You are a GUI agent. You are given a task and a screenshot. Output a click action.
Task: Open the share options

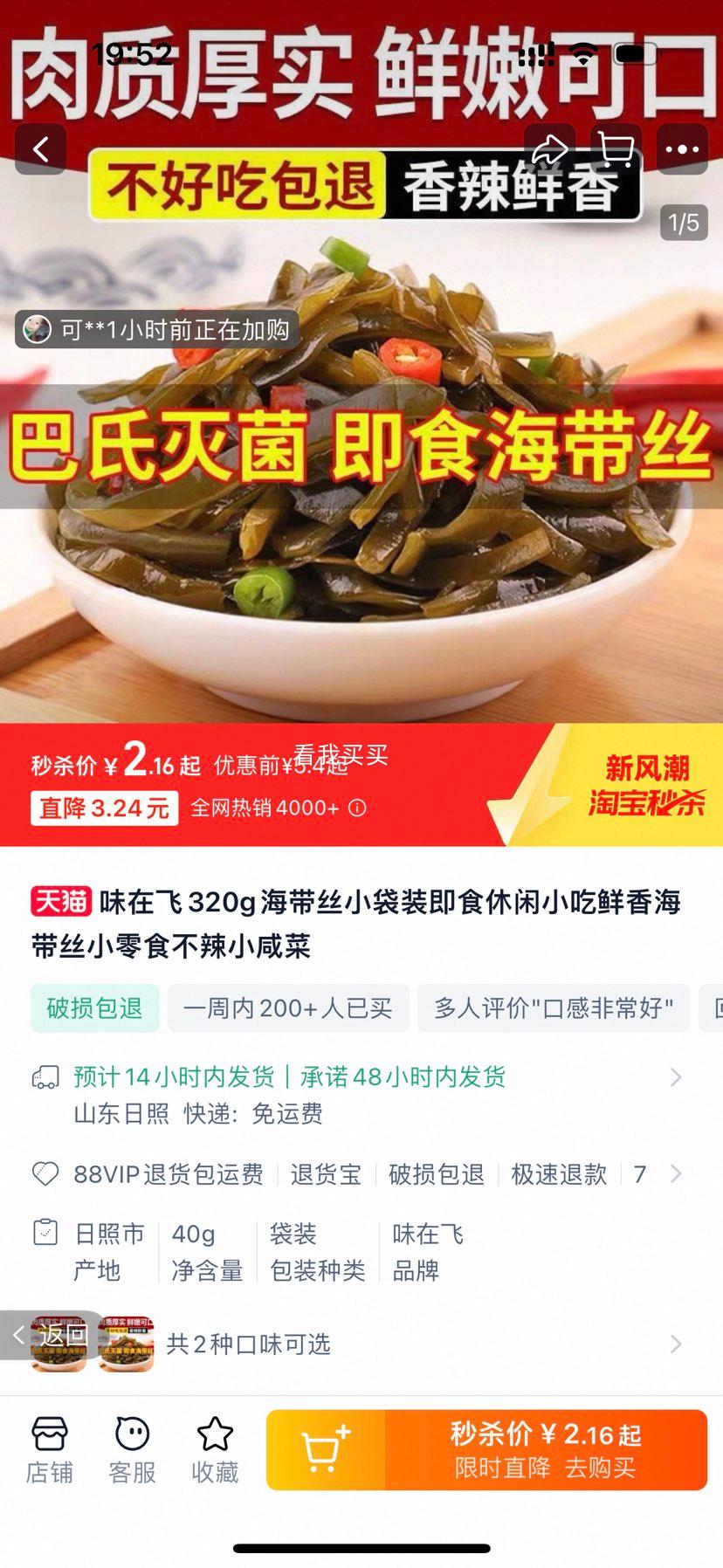551,148
